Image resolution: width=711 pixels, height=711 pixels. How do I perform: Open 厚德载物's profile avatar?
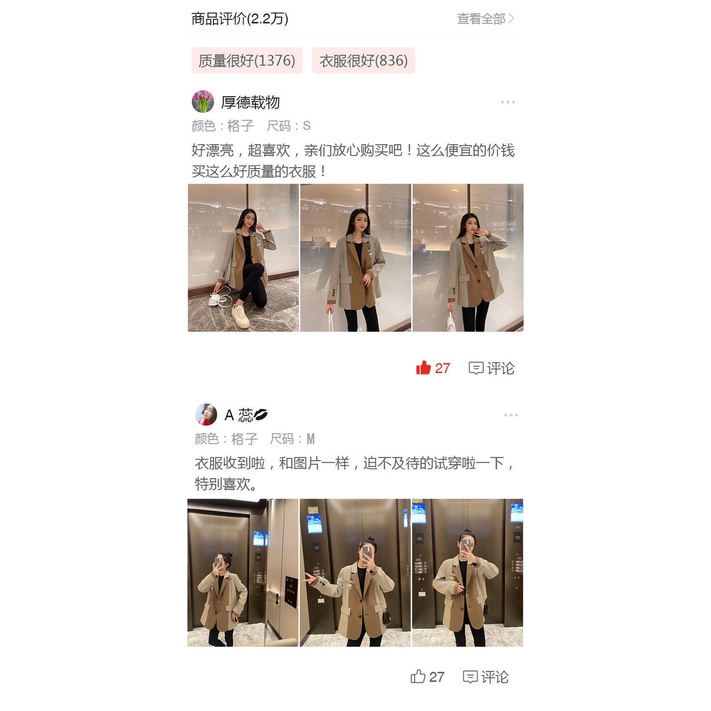[203, 101]
